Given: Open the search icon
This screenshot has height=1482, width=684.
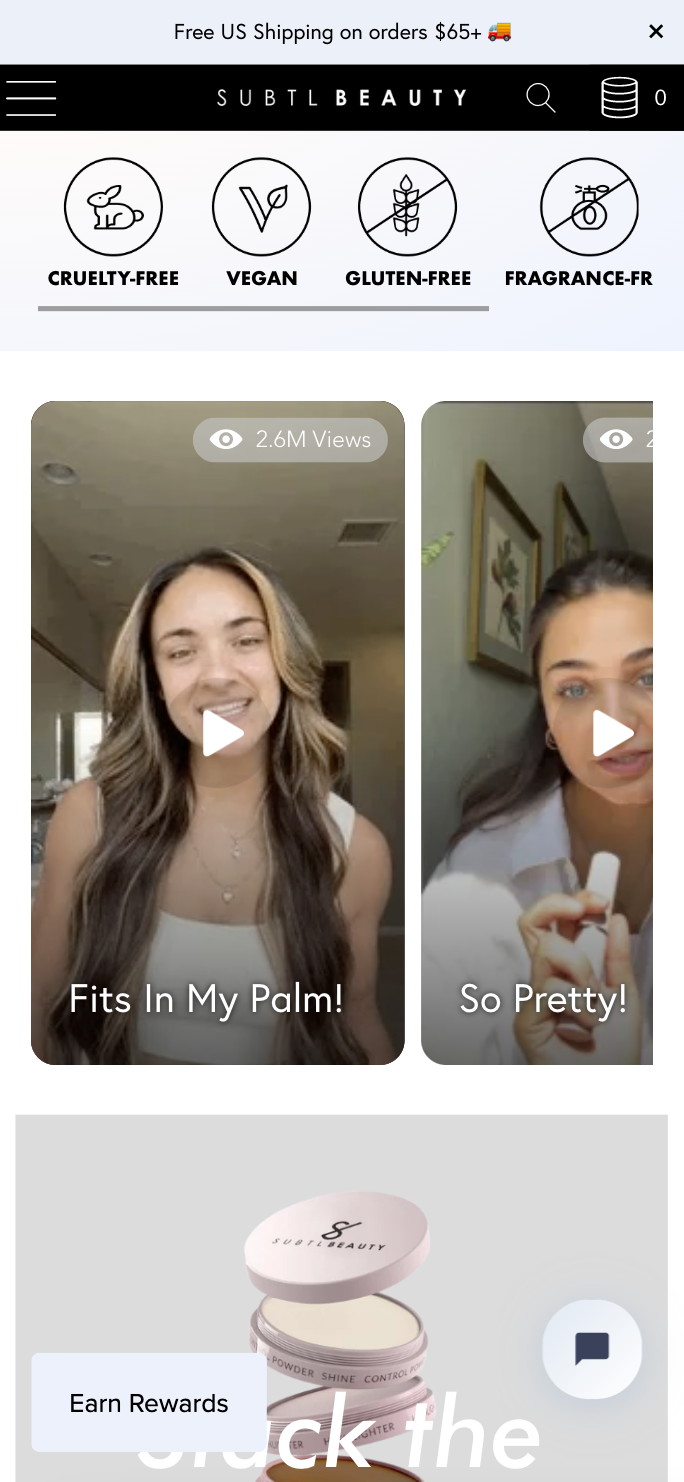Looking at the screenshot, I should click(x=541, y=98).
